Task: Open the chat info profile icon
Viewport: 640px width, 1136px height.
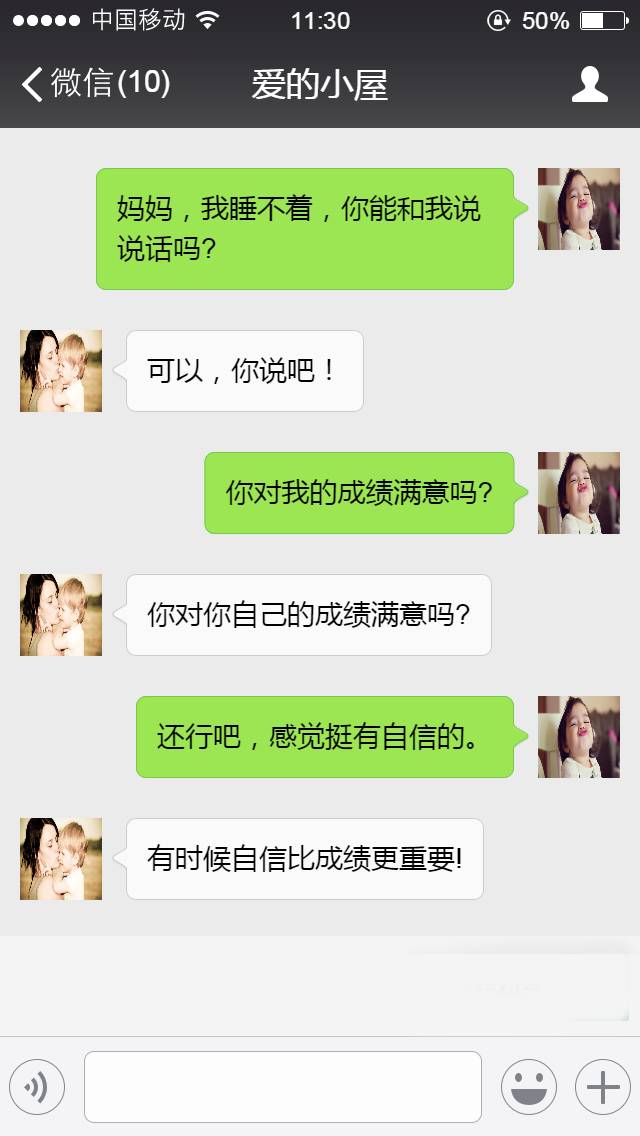Action: [589, 84]
